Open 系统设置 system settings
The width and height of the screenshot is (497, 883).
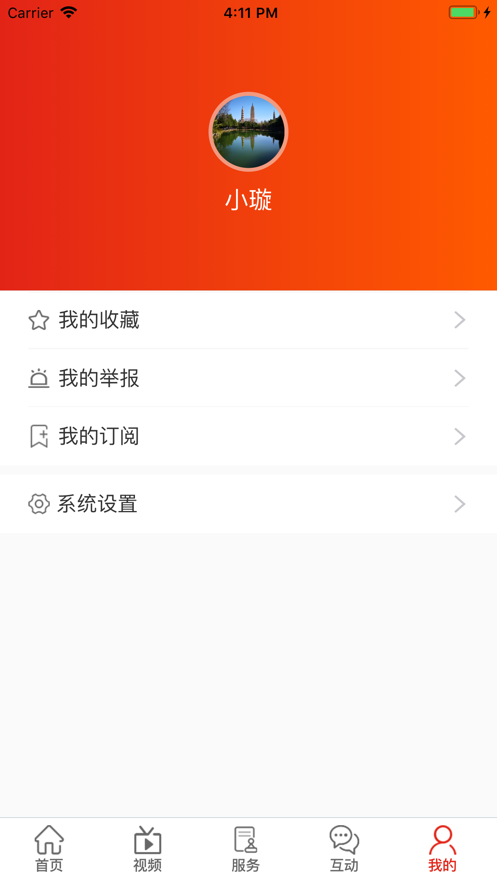248,503
